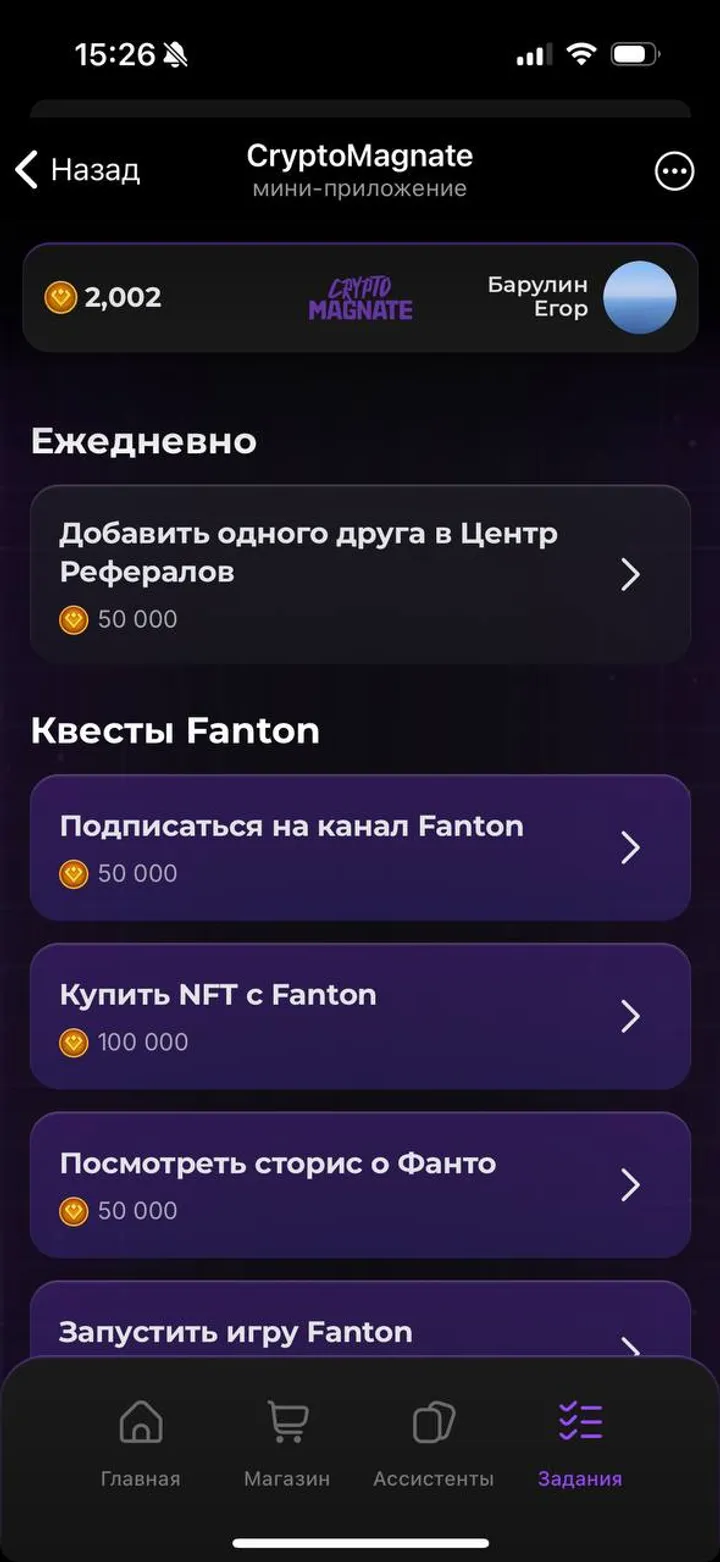
Task: Expand the Посмотреть сторис о Фанто quest
Action: pyautogui.click(x=360, y=1184)
